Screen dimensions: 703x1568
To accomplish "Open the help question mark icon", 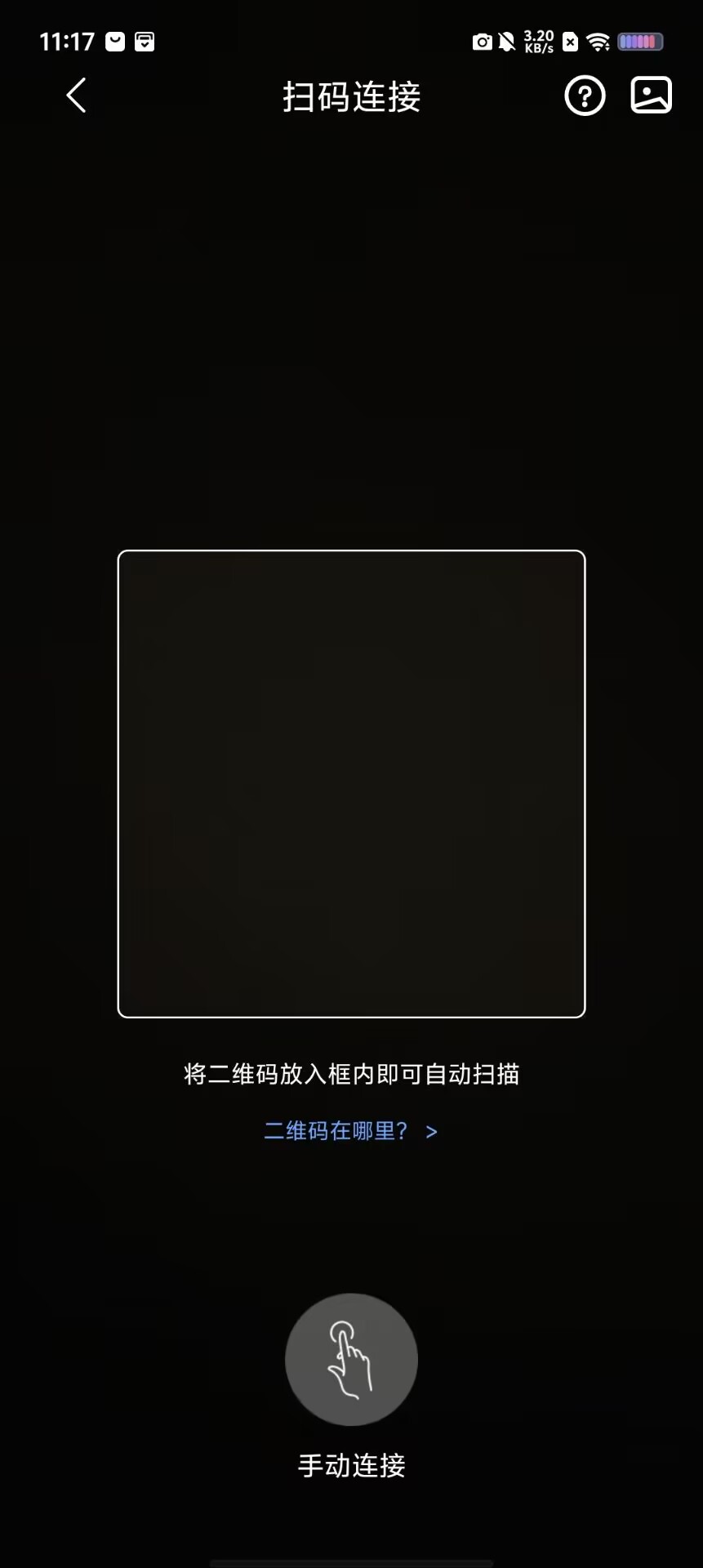I will [x=585, y=96].
